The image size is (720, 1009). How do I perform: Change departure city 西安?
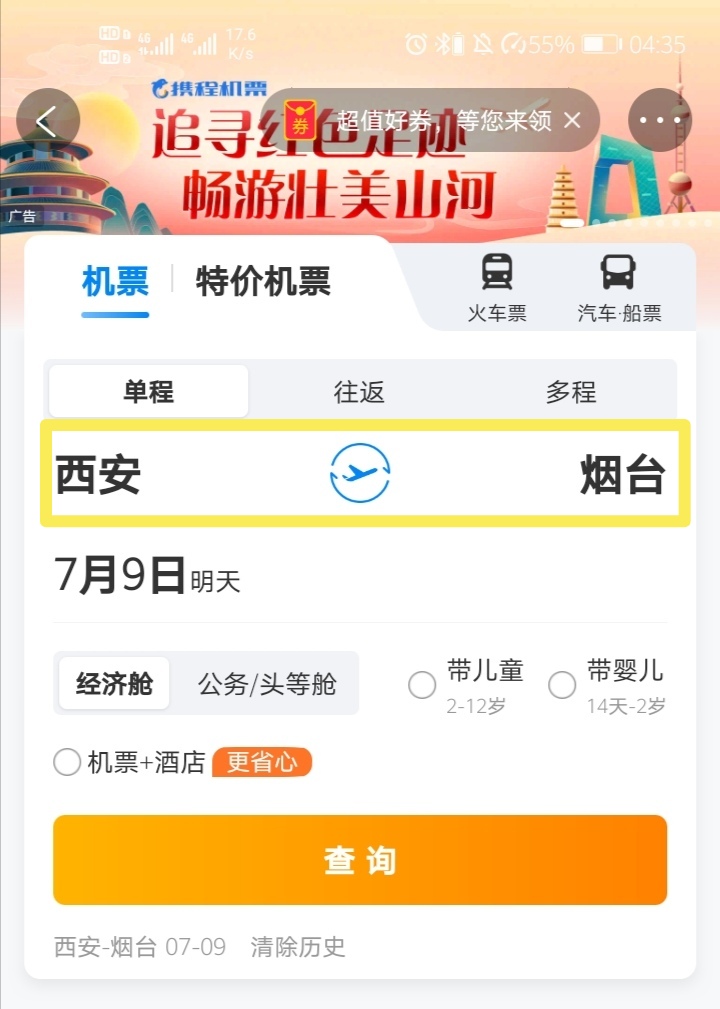[98, 474]
